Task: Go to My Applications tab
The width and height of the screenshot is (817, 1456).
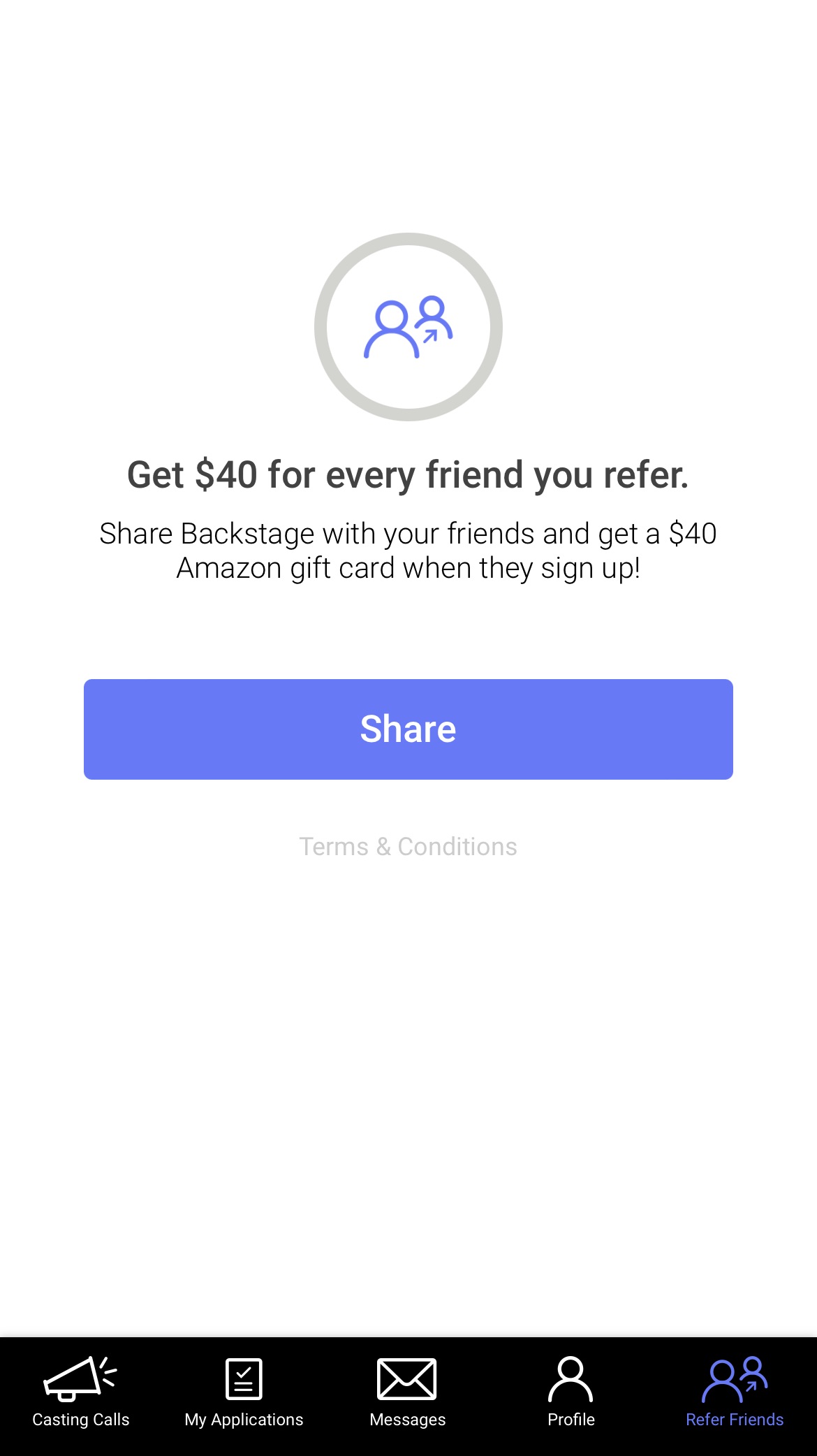Action: point(244,1393)
